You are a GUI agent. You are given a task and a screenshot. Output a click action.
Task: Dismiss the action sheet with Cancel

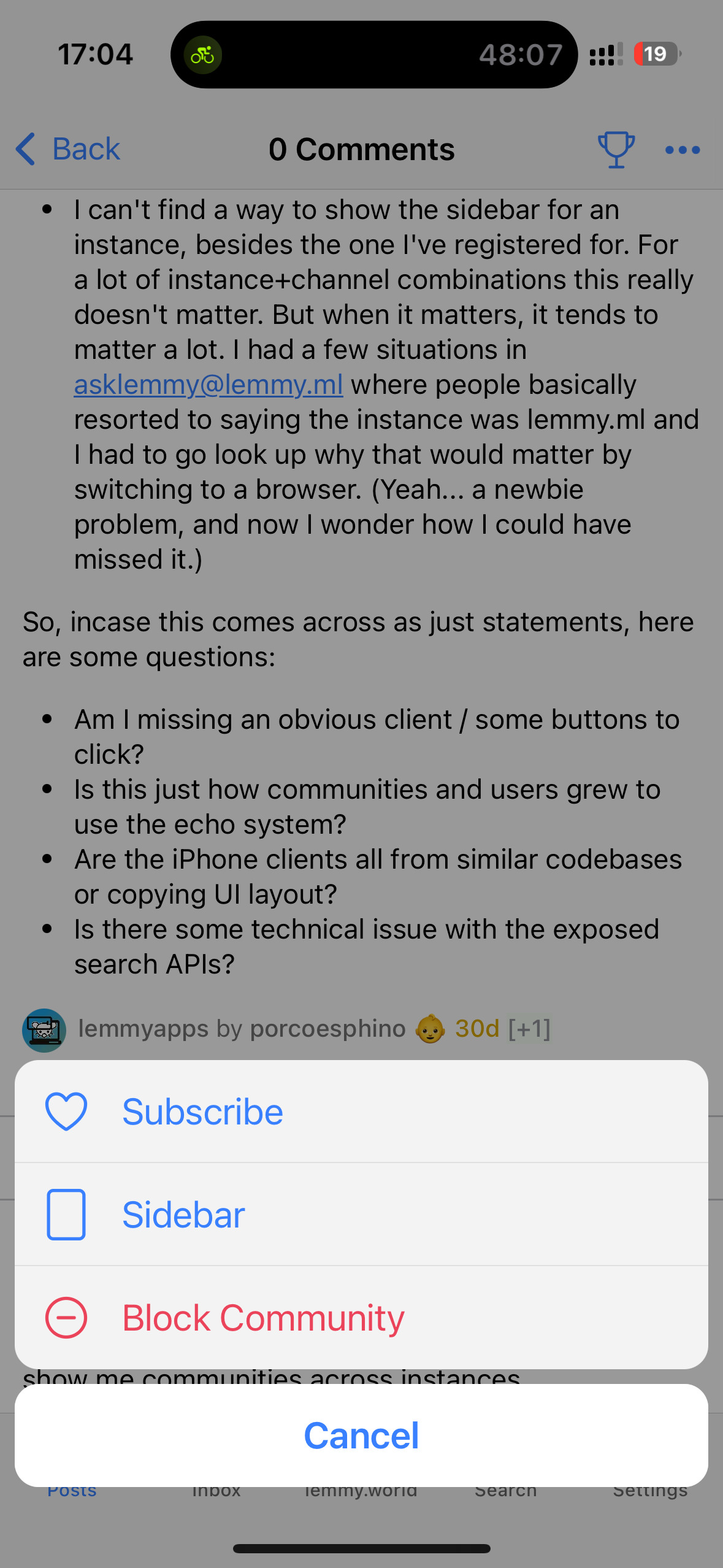point(361,1435)
